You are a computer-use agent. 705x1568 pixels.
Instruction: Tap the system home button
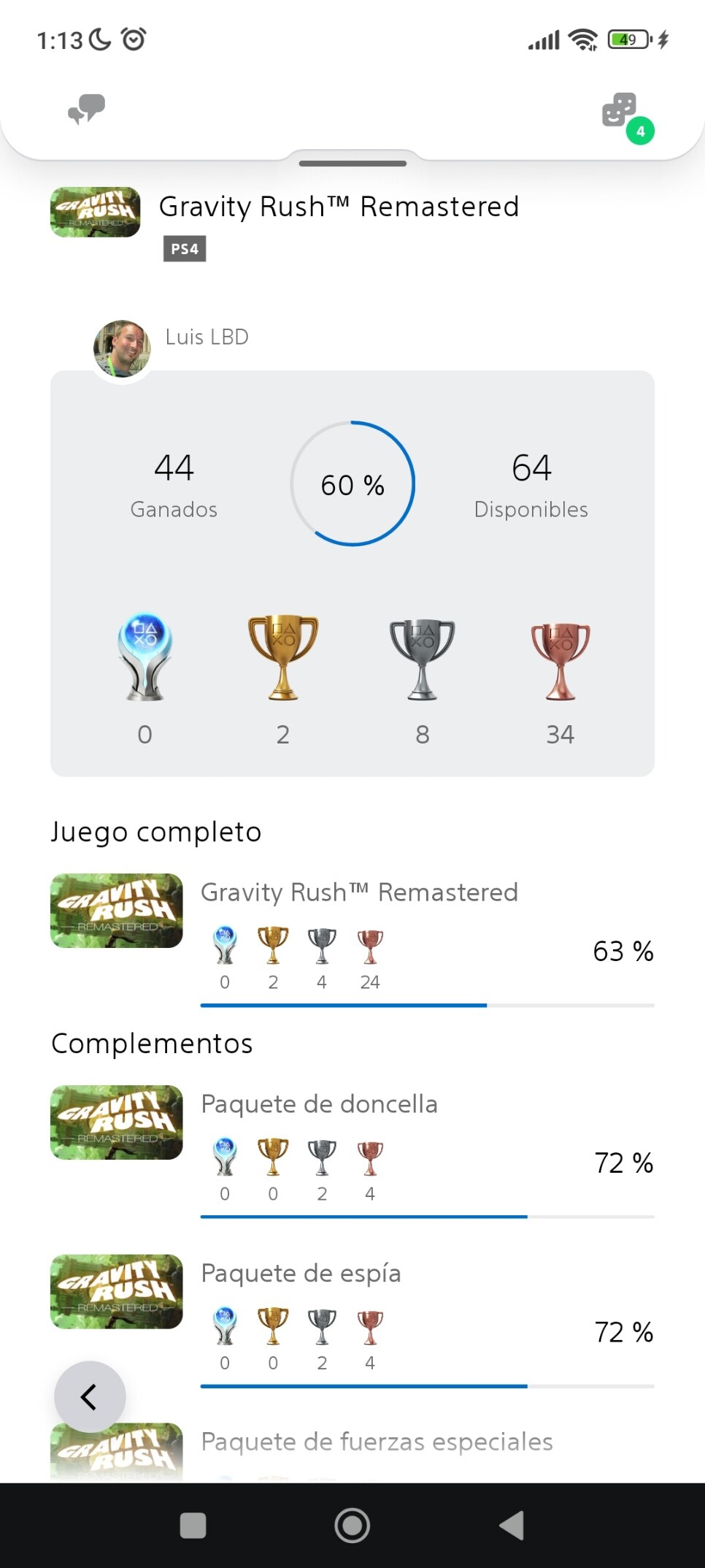pyautogui.click(x=352, y=1525)
